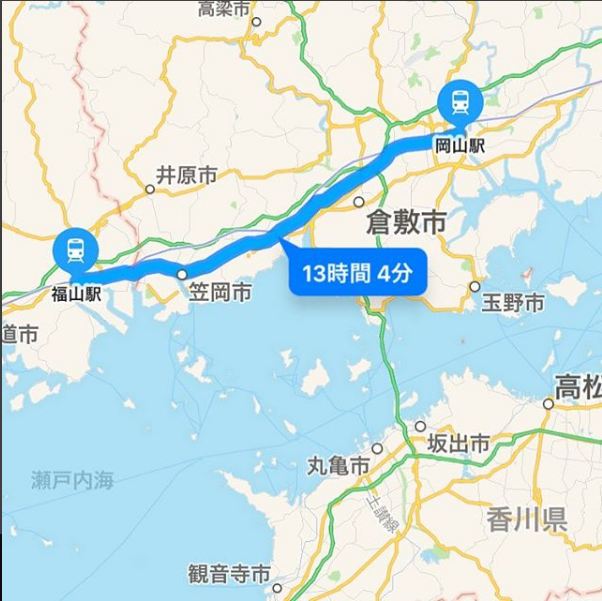This screenshot has height=601, width=602.
Task: Select the 13時間 4分 route time bubble
Action: coord(358,271)
